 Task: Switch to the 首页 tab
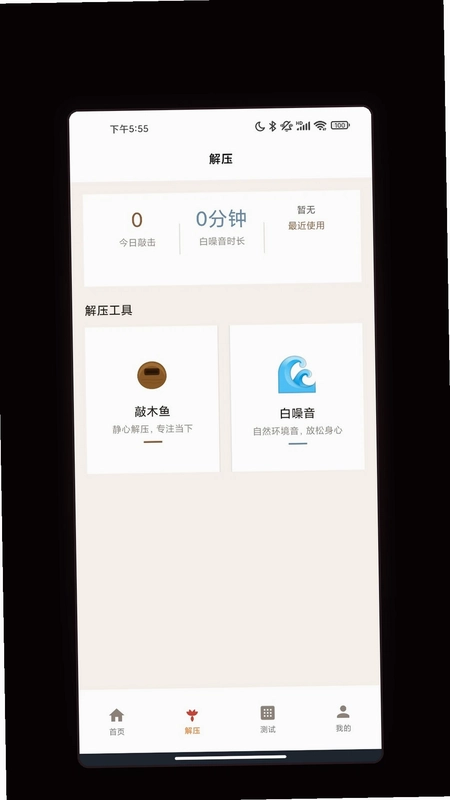(117, 722)
